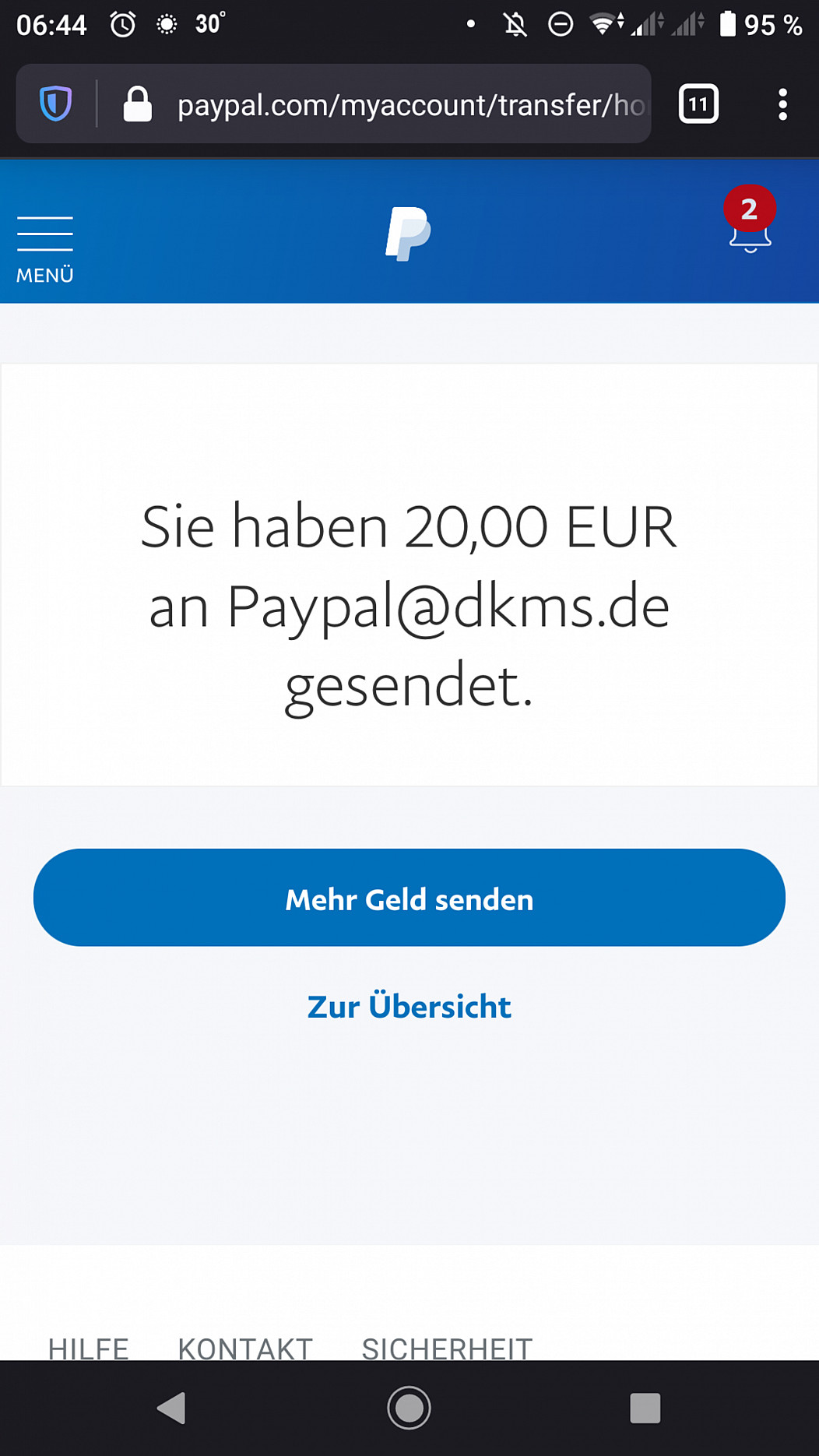Tap the shield tracking protection icon
The width and height of the screenshot is (819, 1456).
[x=56, y=104]
